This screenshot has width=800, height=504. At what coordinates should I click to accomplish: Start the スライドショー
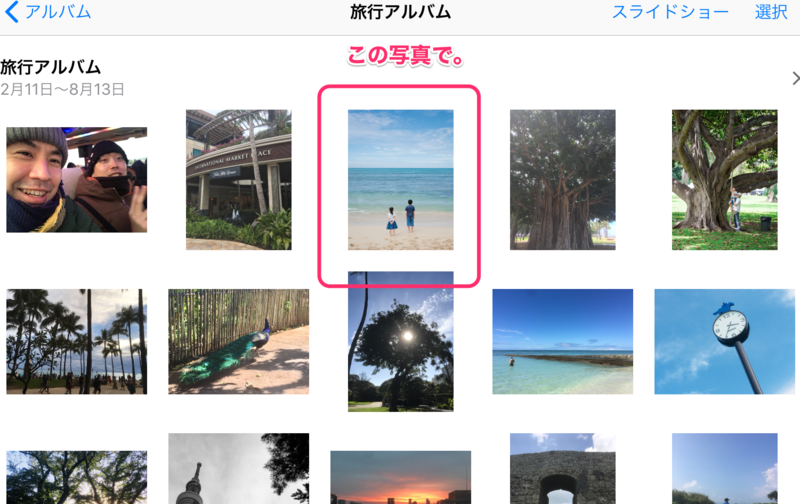670,13
